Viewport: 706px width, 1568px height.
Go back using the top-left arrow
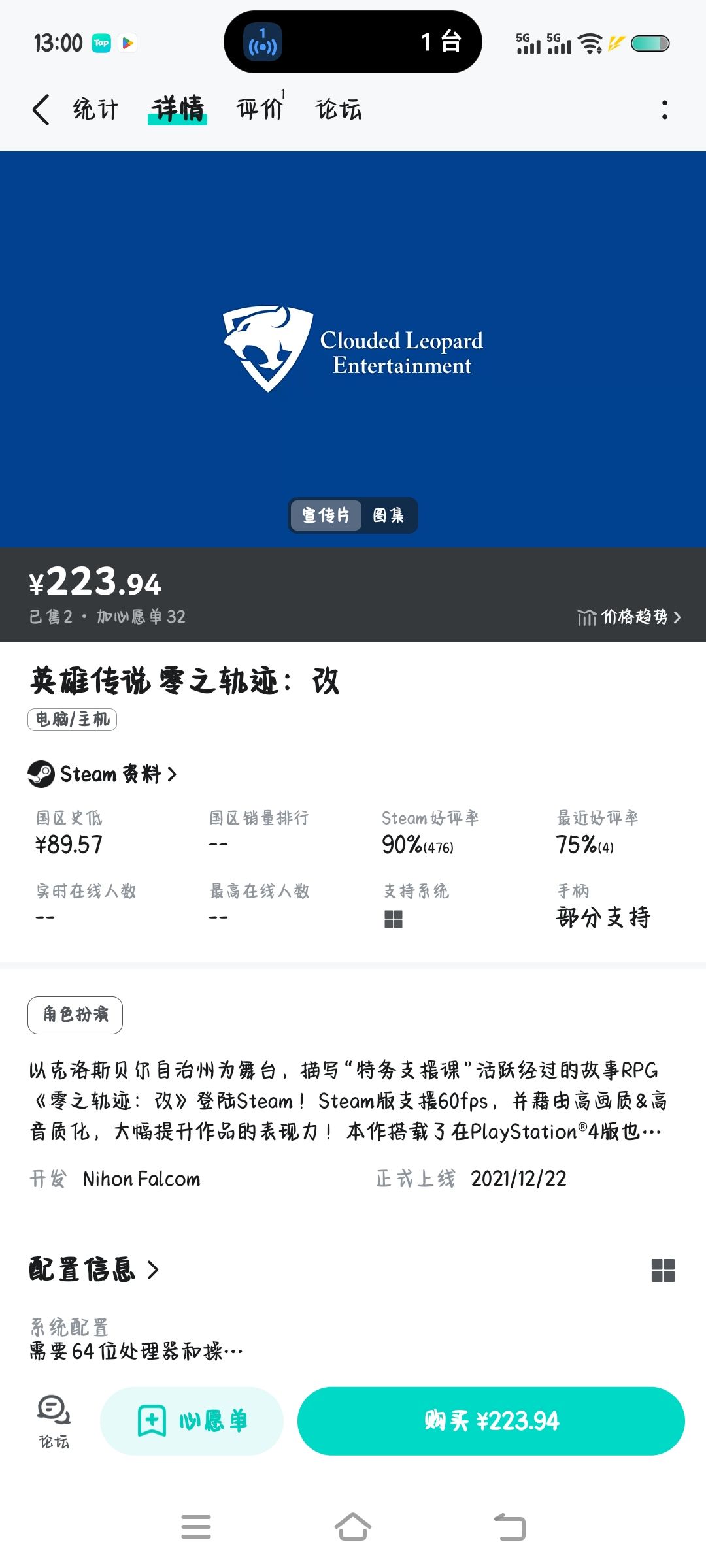41,109
